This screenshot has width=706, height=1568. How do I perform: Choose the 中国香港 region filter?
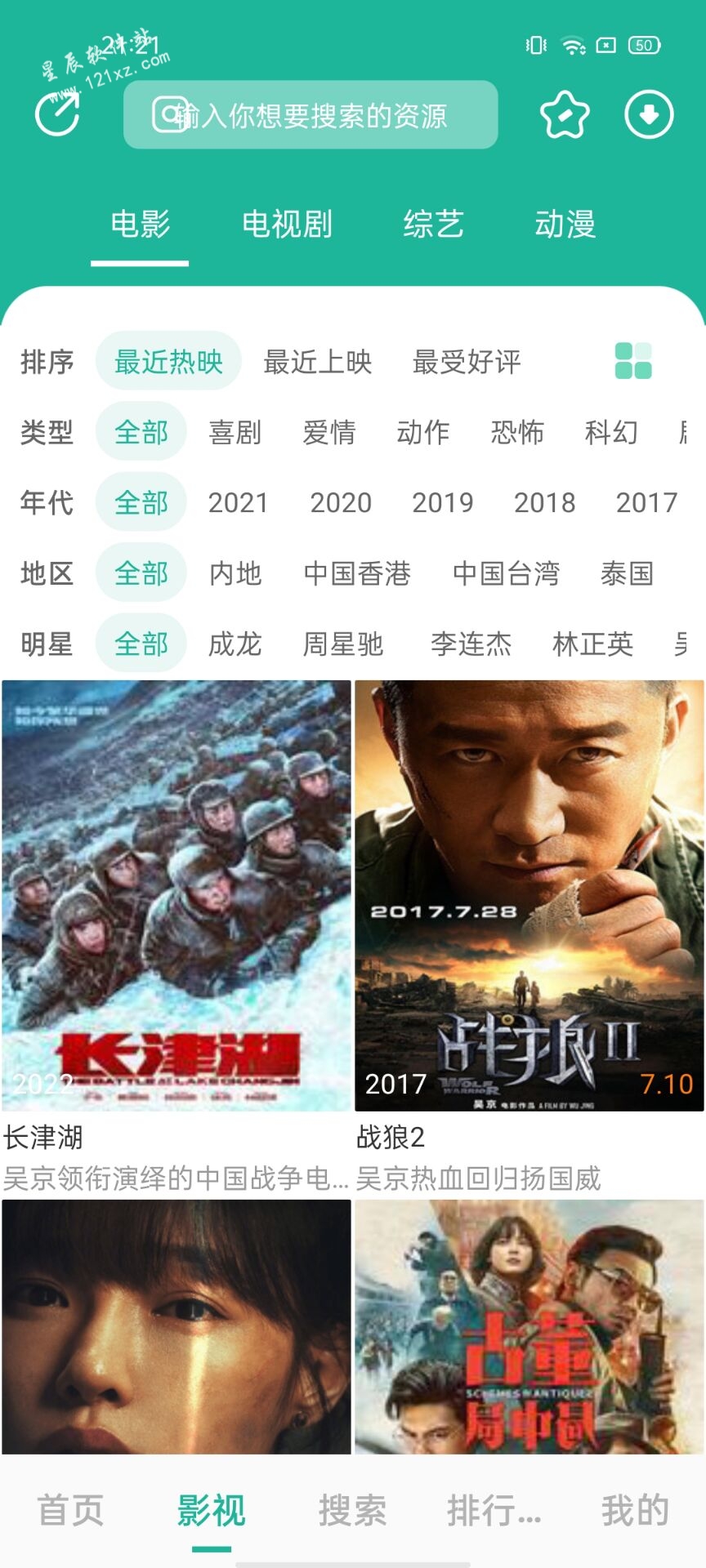coord(357,573)
